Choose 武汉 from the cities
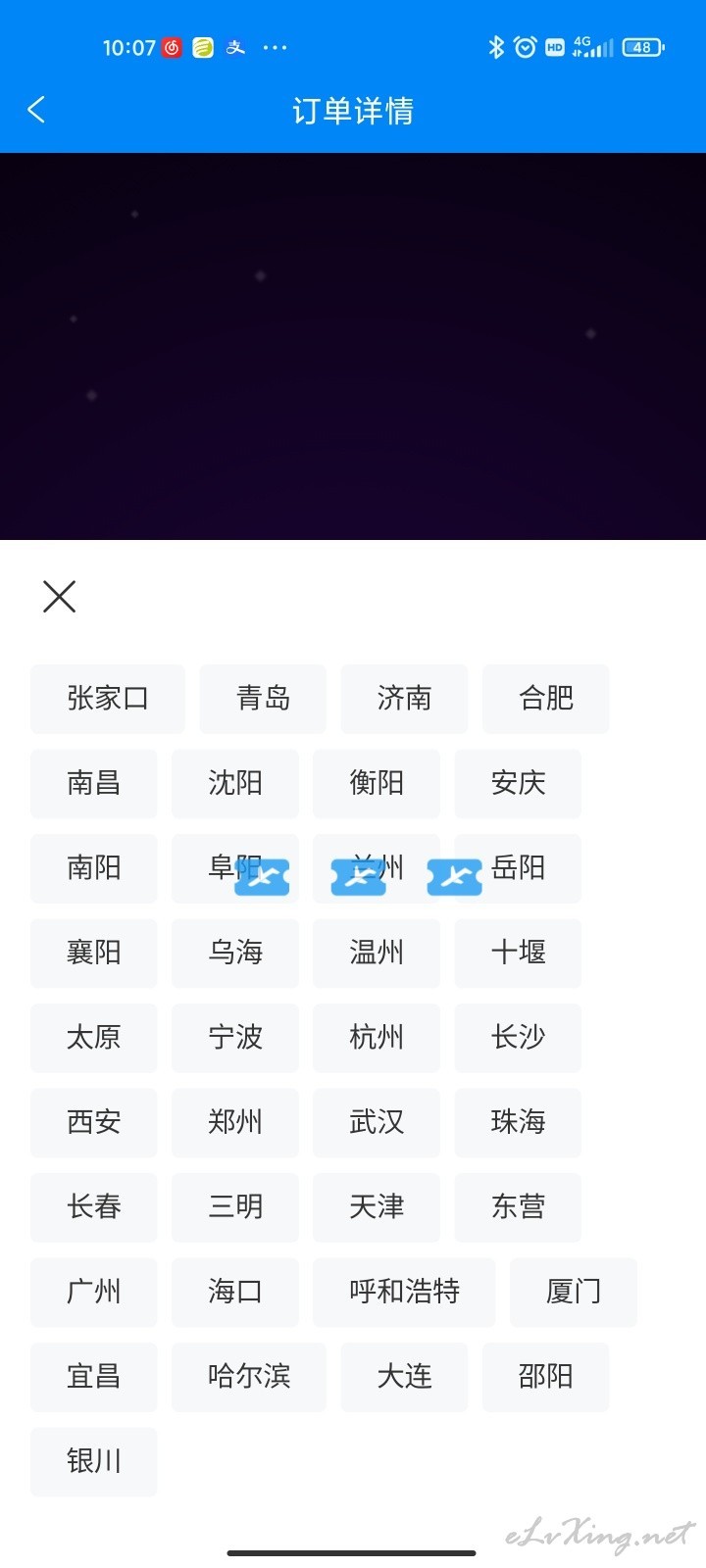 377,1122
